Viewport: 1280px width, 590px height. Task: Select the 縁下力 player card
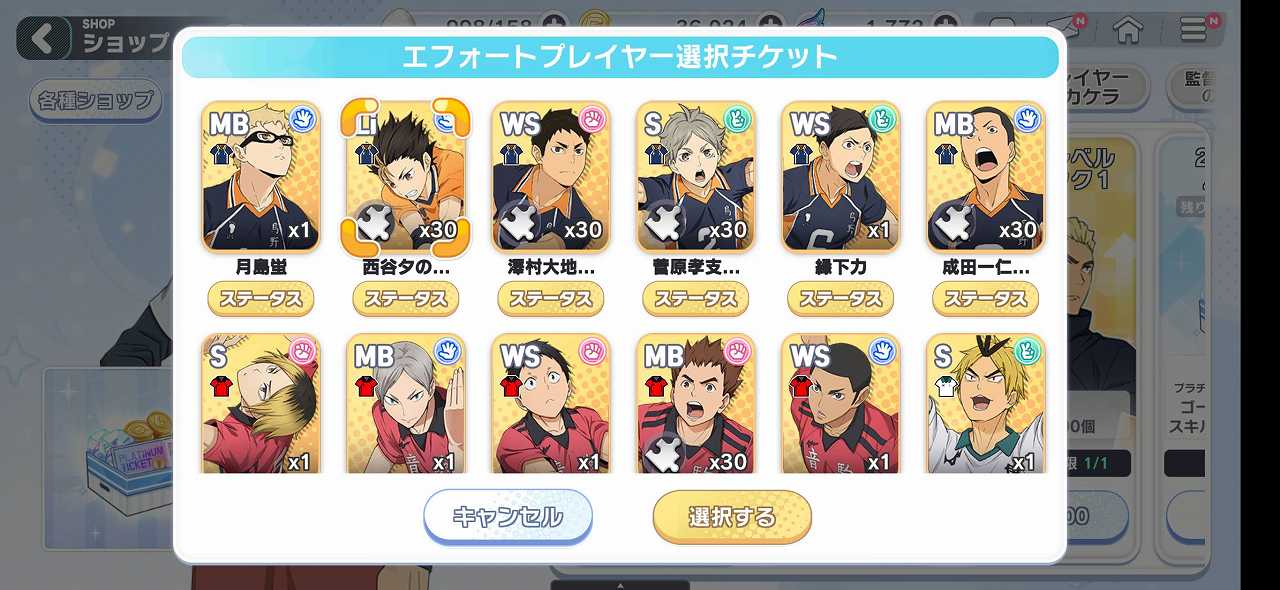[x=841, y=177]
